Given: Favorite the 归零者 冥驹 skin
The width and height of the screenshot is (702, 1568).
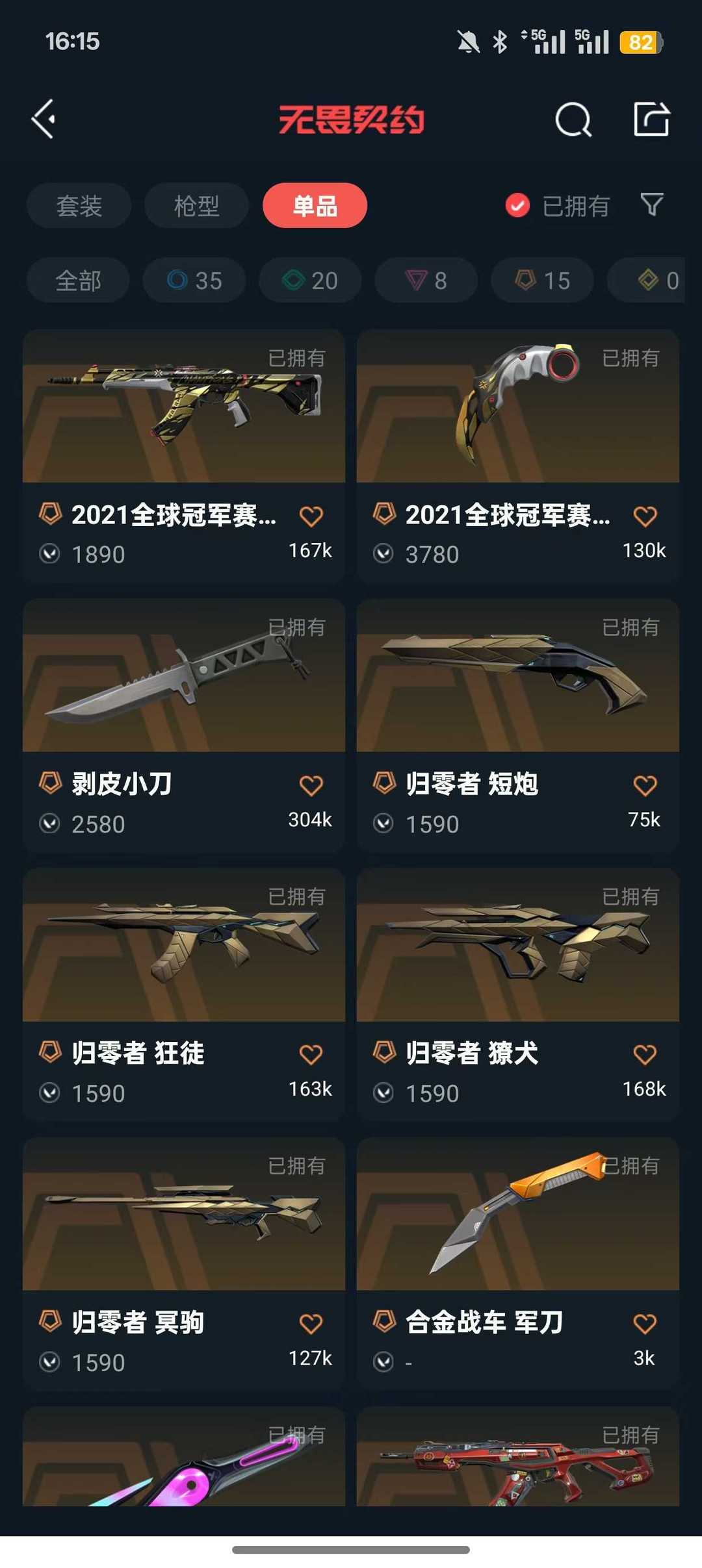Looking at the screenshot, I should pyautogui.click(x=311, y=1323).
